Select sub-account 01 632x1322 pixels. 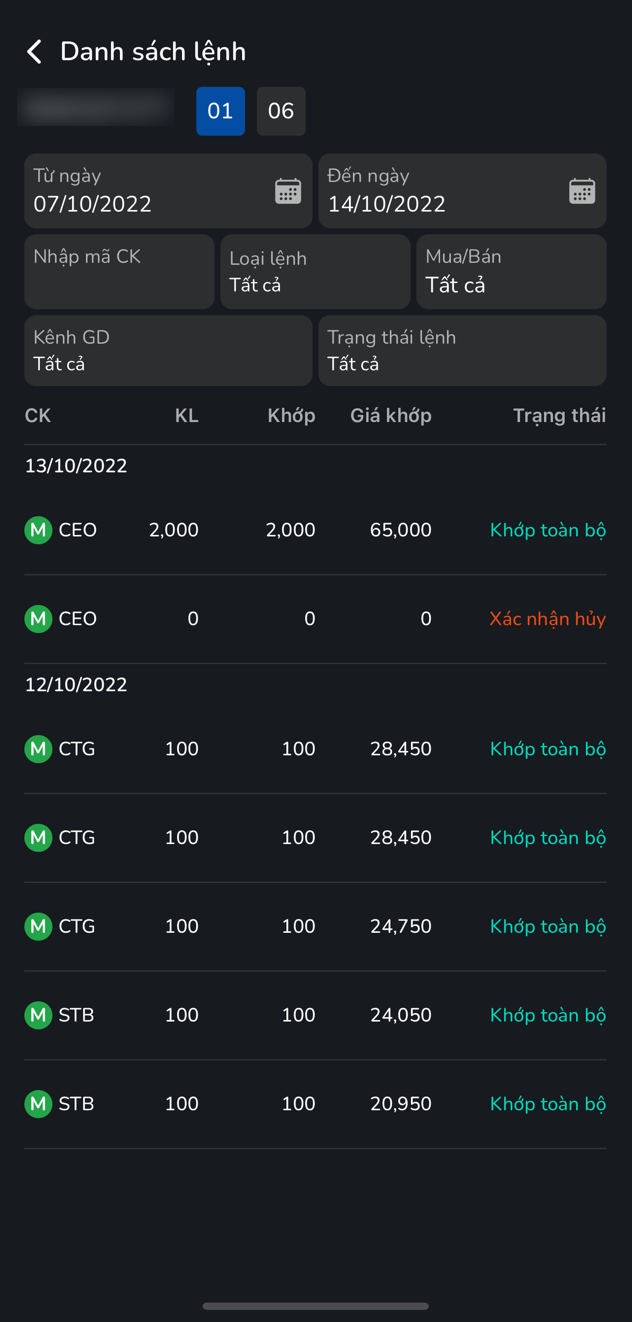(x=220, y=111)
